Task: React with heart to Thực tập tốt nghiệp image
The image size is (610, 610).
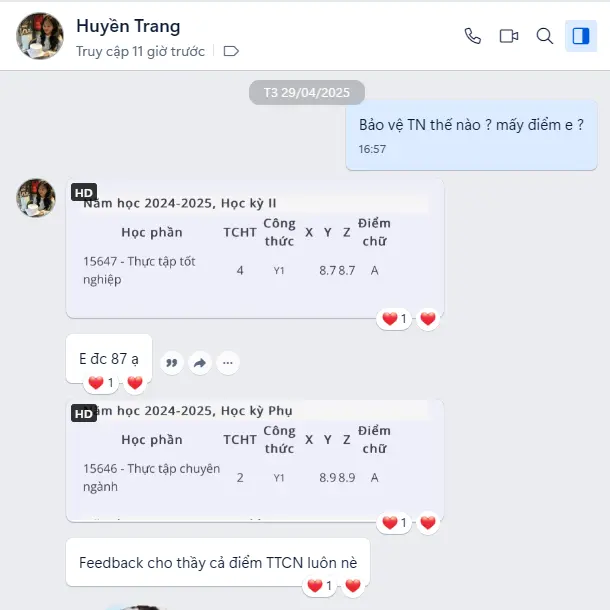Action: point(428,319)
